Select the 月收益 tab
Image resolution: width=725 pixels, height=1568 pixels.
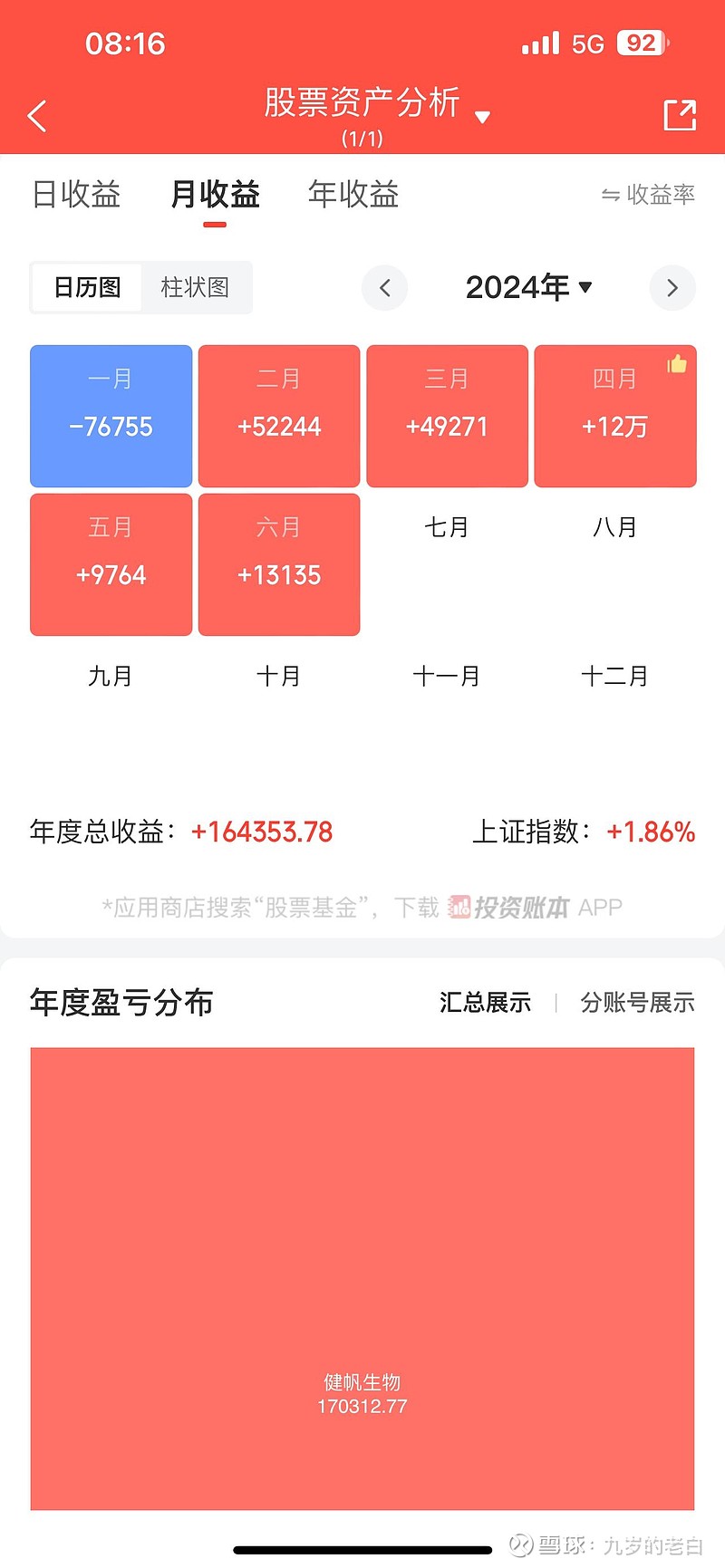point(215,195)
